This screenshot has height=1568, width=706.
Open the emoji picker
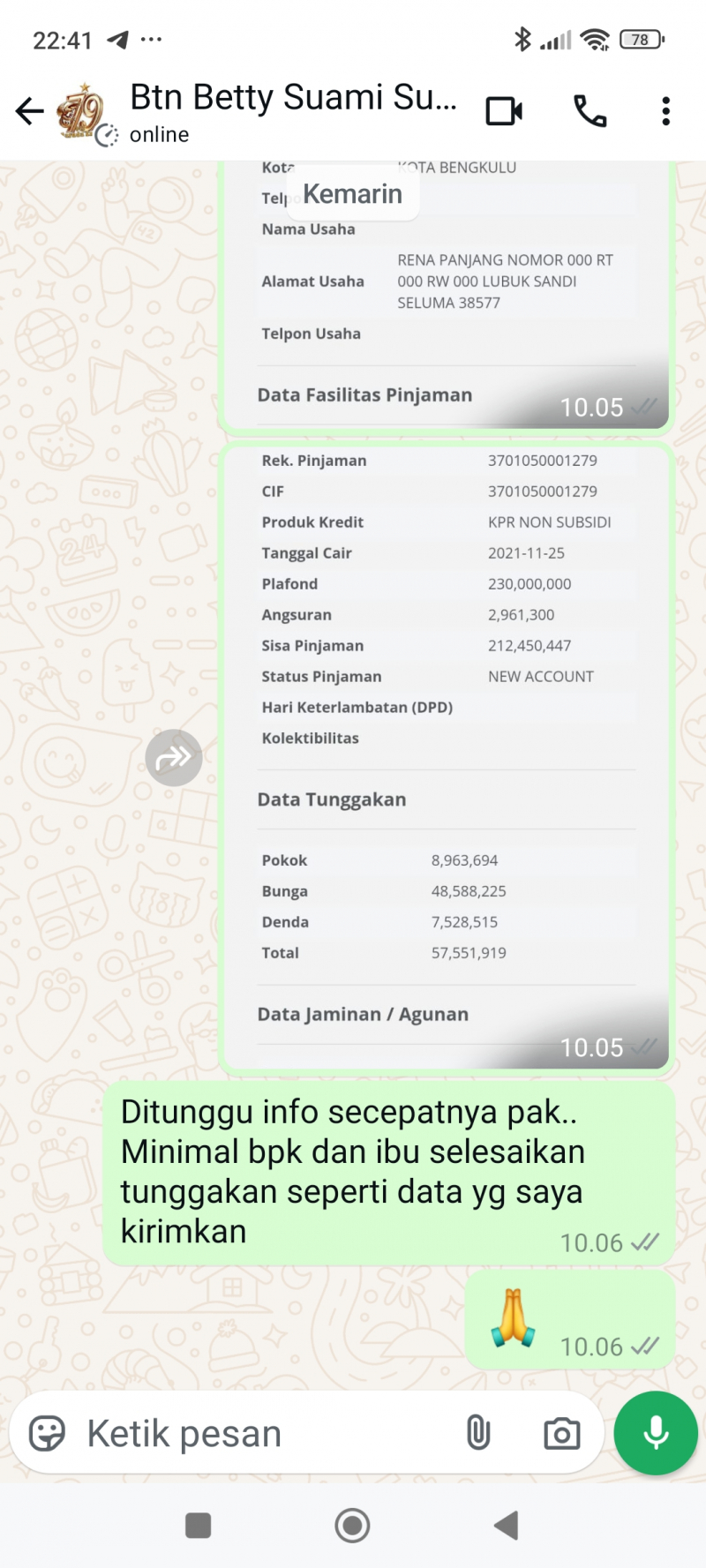coord(48,1433)
